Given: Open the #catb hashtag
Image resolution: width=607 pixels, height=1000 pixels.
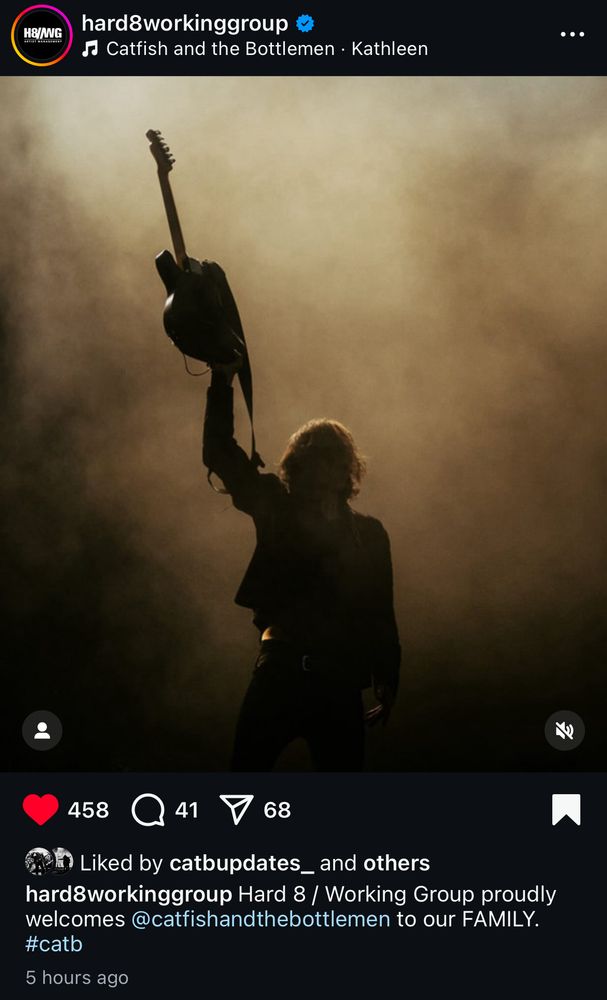Looking at the screenshot, I should click(54, 944).
